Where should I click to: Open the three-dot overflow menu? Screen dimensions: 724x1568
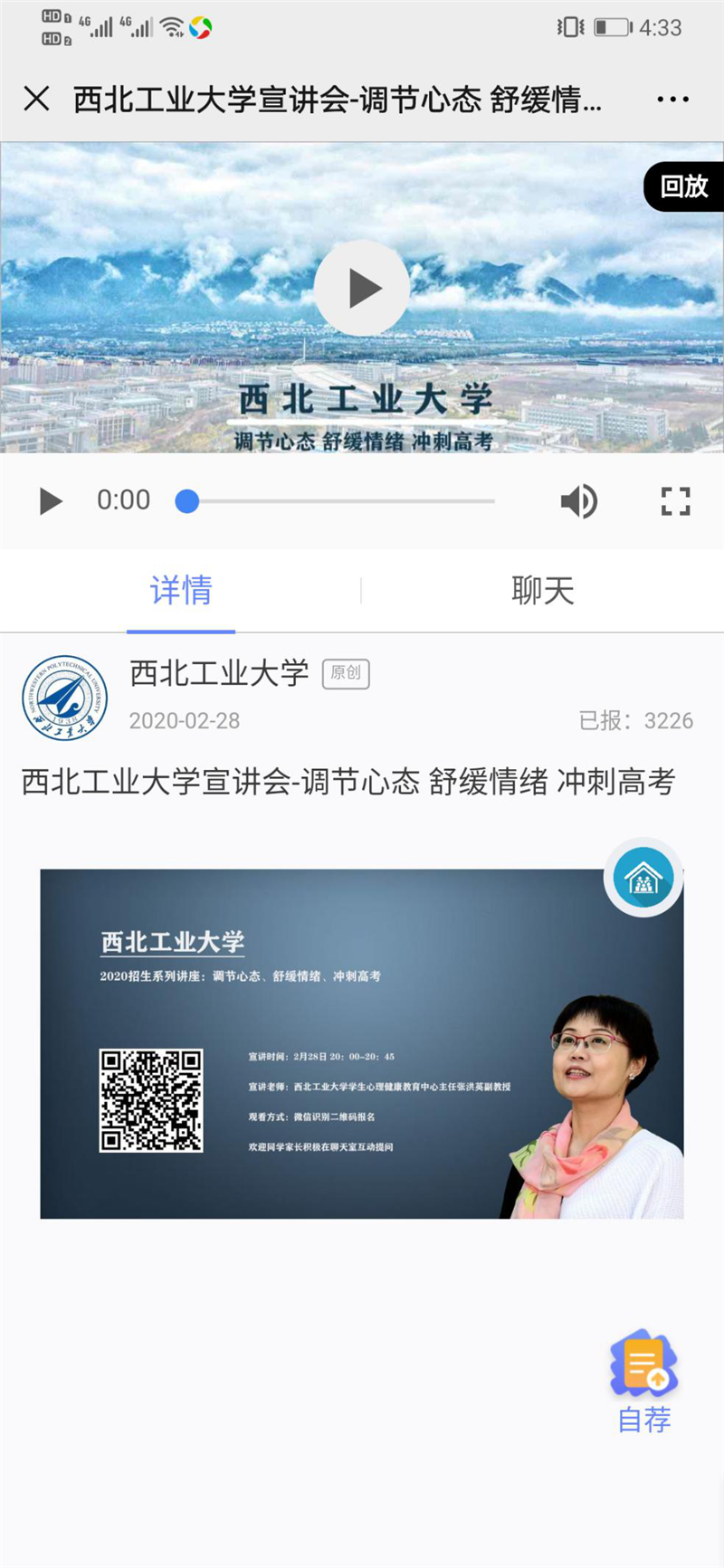point(672,100)
